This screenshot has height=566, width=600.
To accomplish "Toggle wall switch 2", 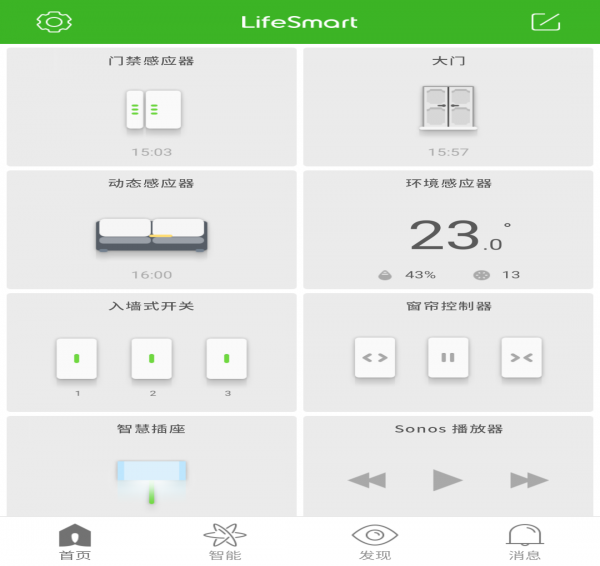I will coord(152,358).
